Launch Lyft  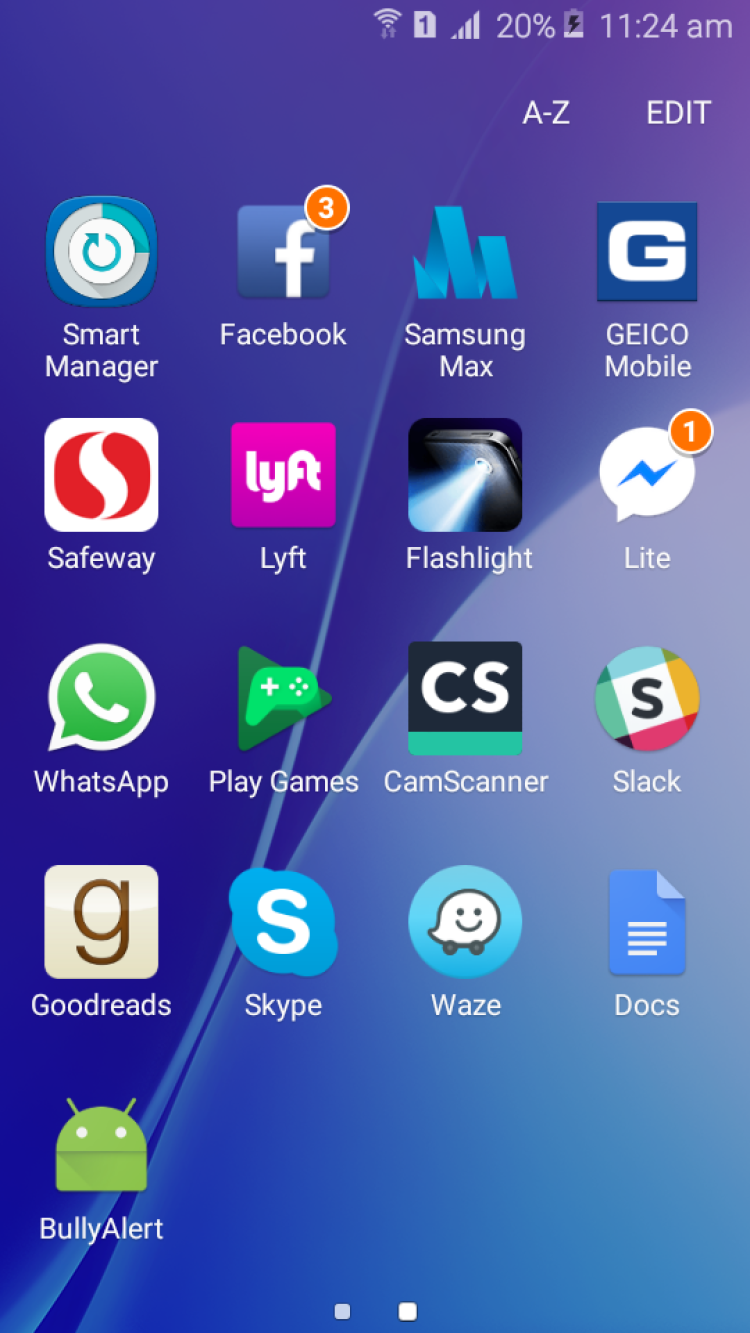tap(284, 475)
